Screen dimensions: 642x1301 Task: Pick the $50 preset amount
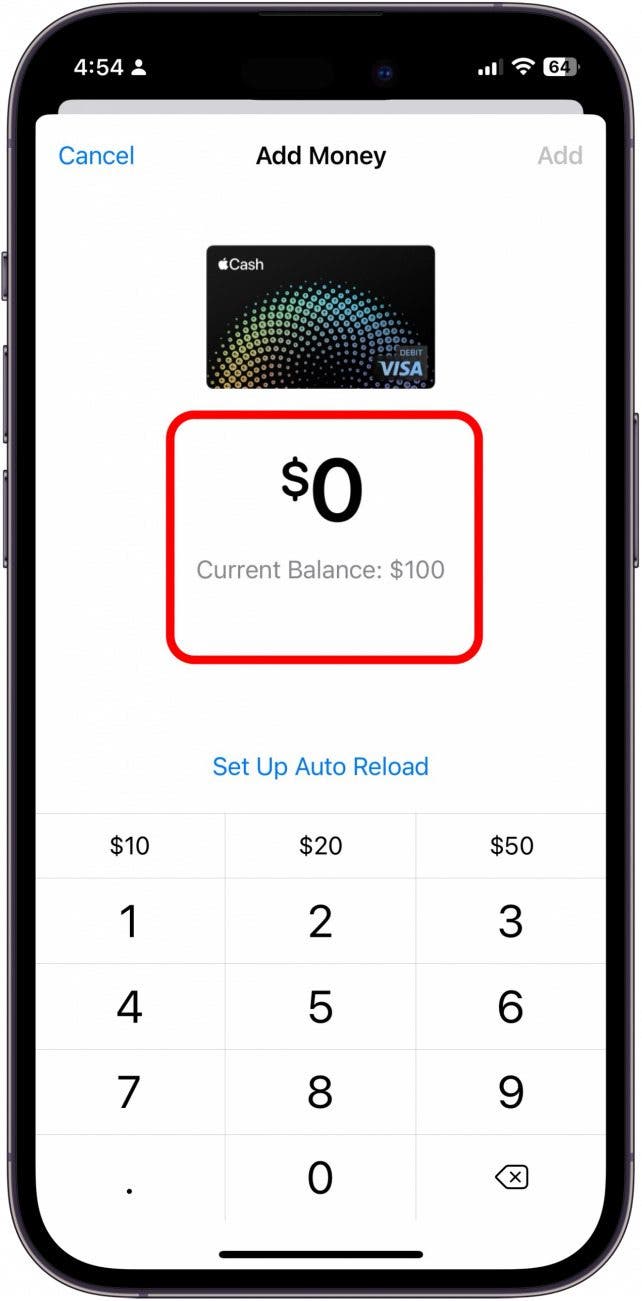pos(511,846)
